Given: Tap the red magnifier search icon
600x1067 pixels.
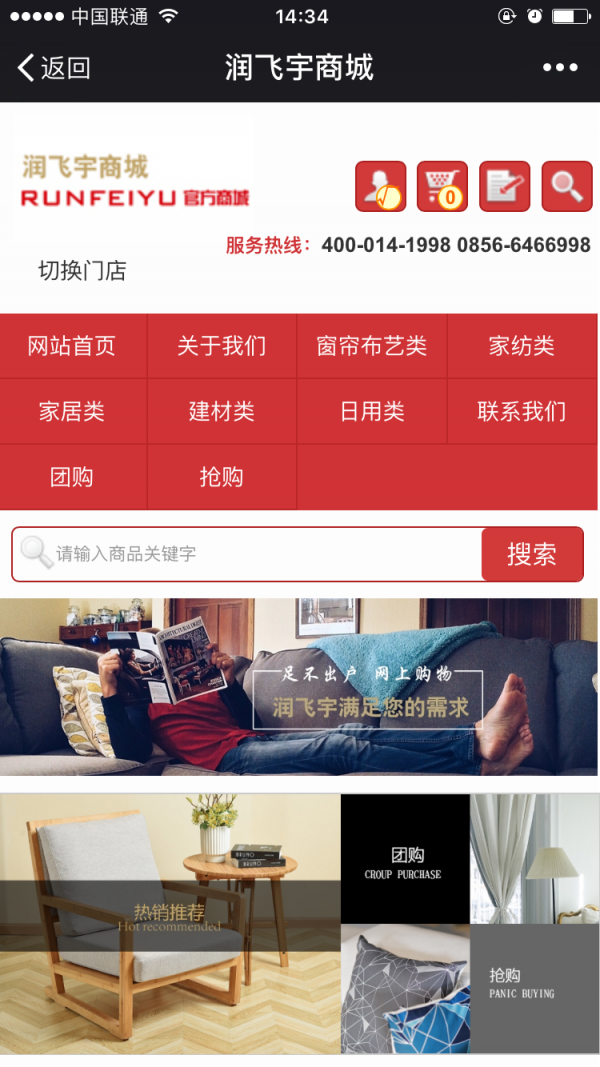Looking at the screenshot, I should (567, 186).
